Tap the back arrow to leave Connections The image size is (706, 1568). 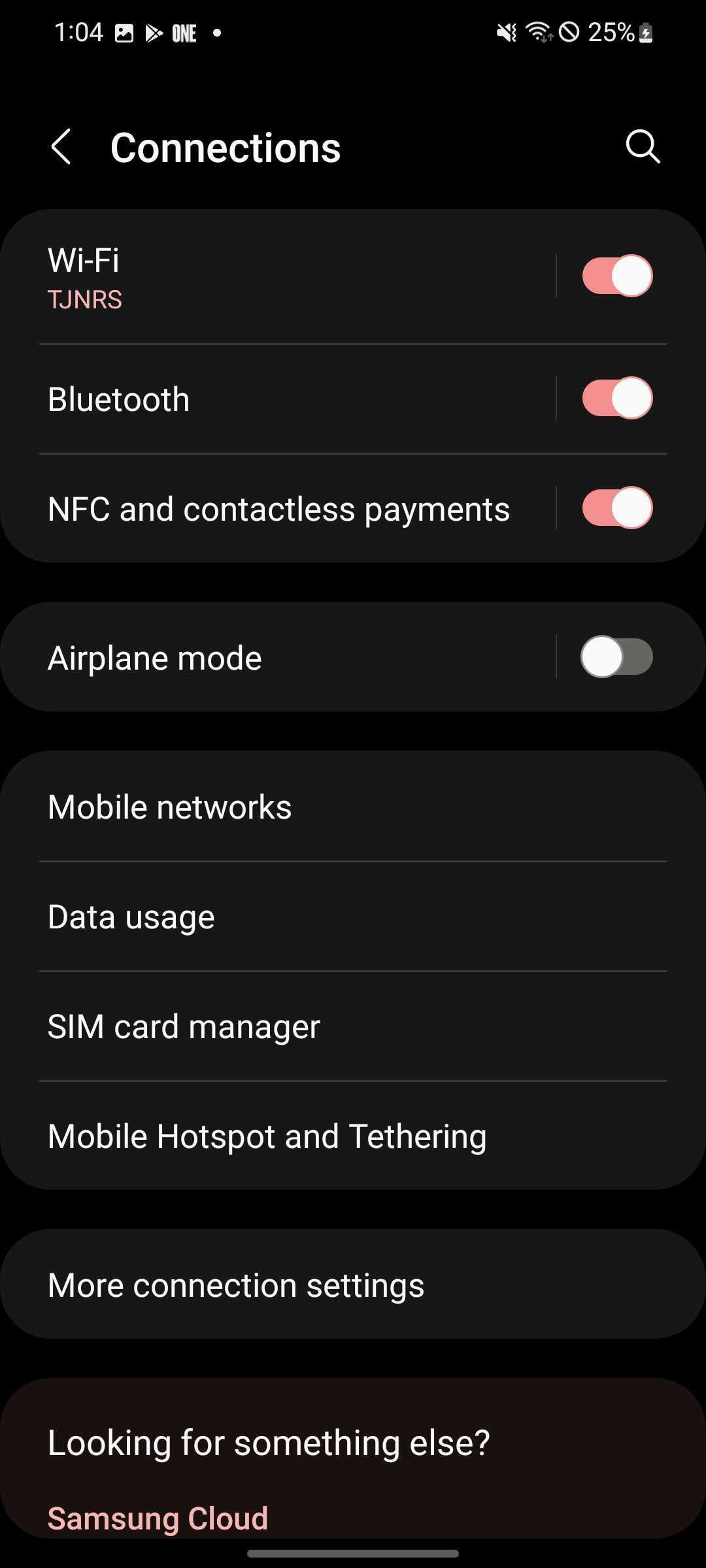coord(61,146)
